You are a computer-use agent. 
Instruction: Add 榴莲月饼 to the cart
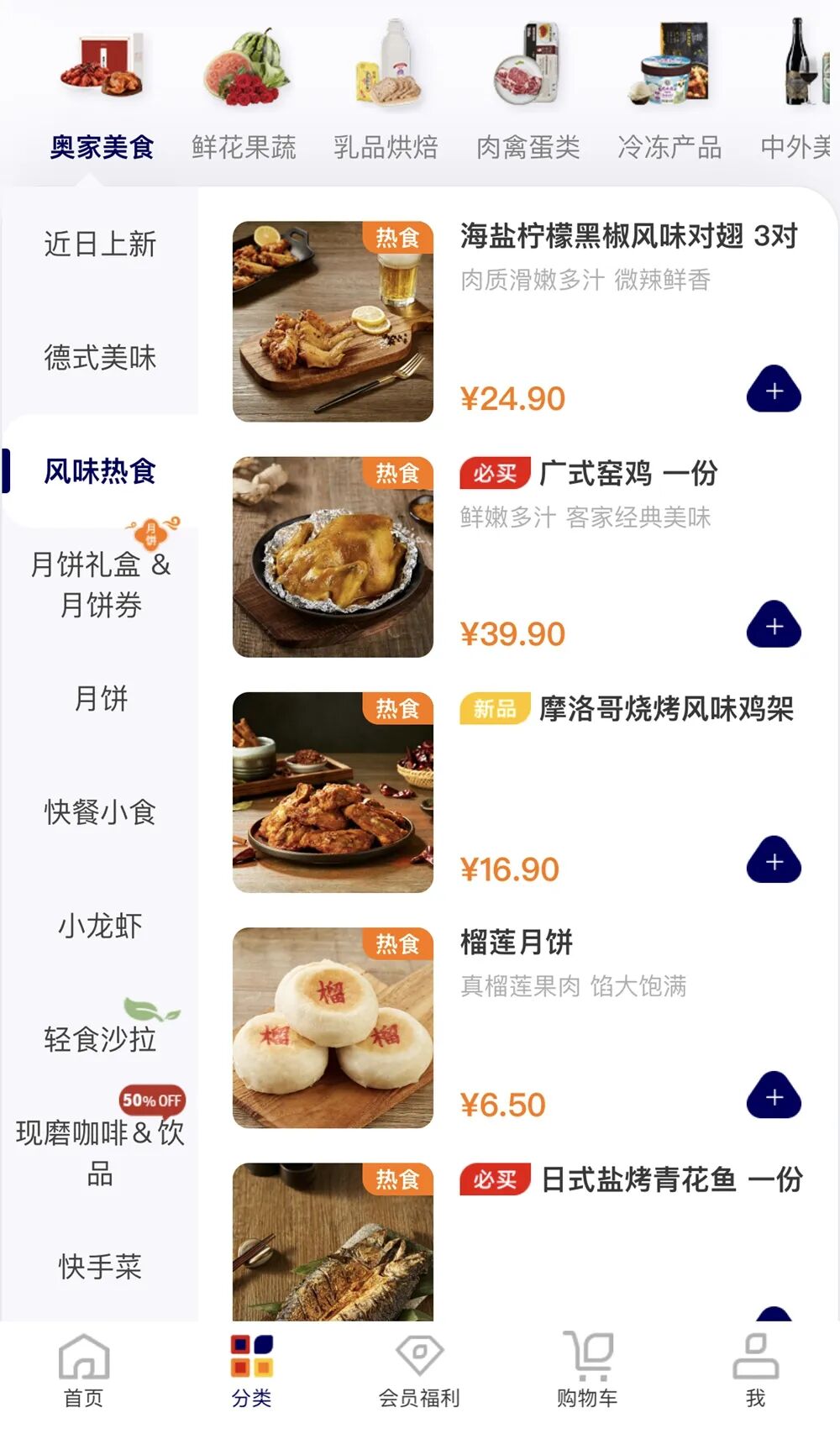coord(774,1096)
